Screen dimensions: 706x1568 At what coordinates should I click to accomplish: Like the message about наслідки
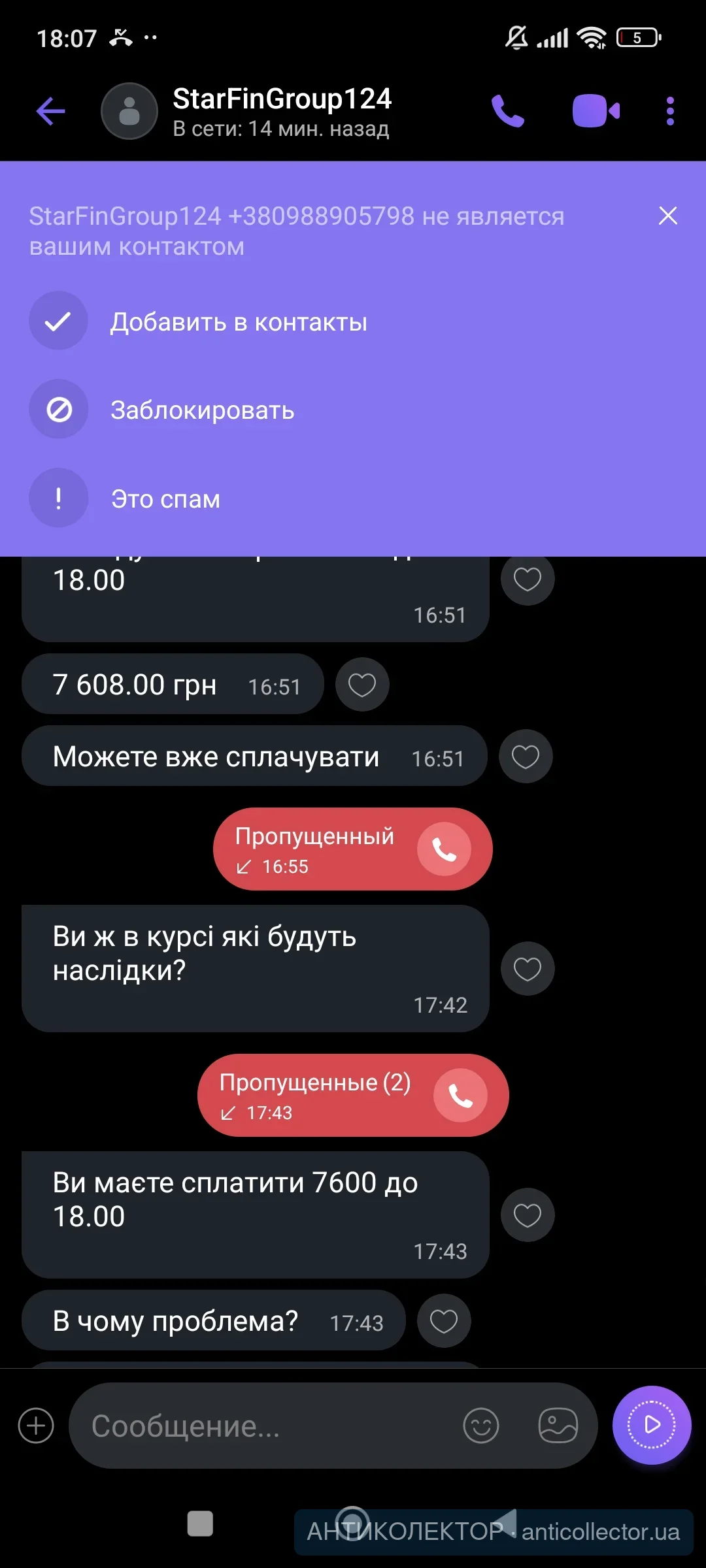pyautogui.click(x=527, y=968)
